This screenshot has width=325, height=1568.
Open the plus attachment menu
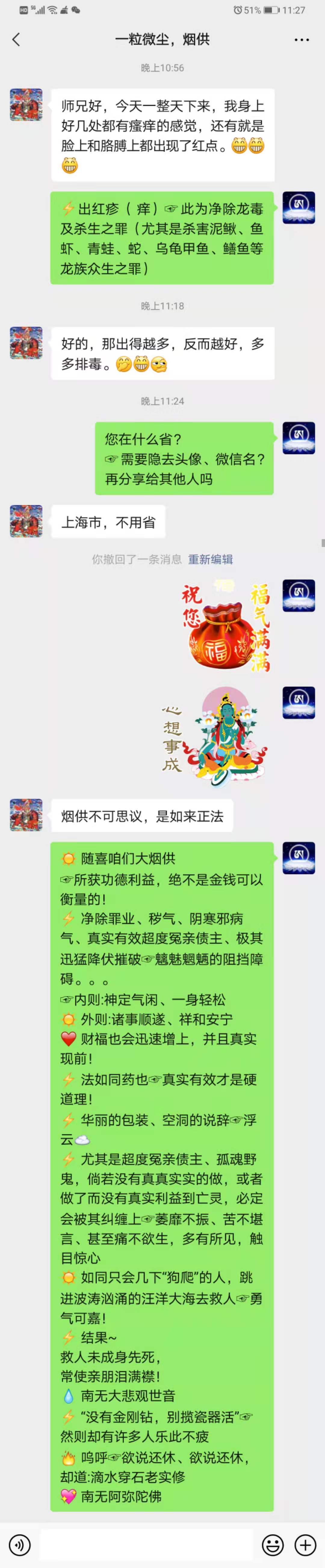tap(305, 1544)
